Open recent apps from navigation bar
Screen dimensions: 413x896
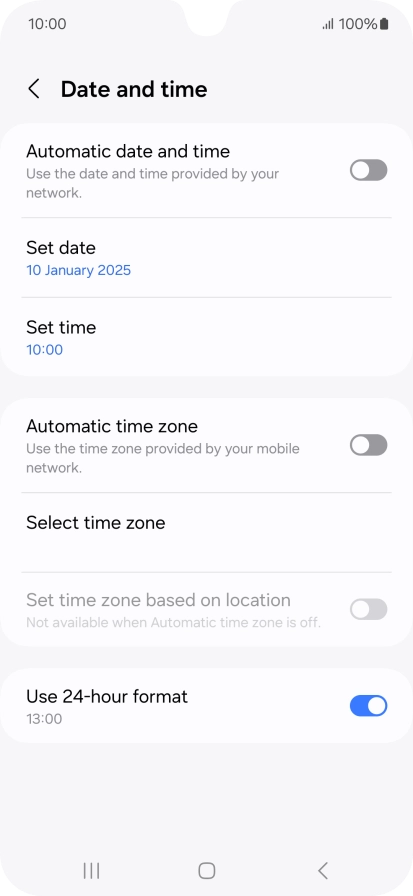click(91, 870)
